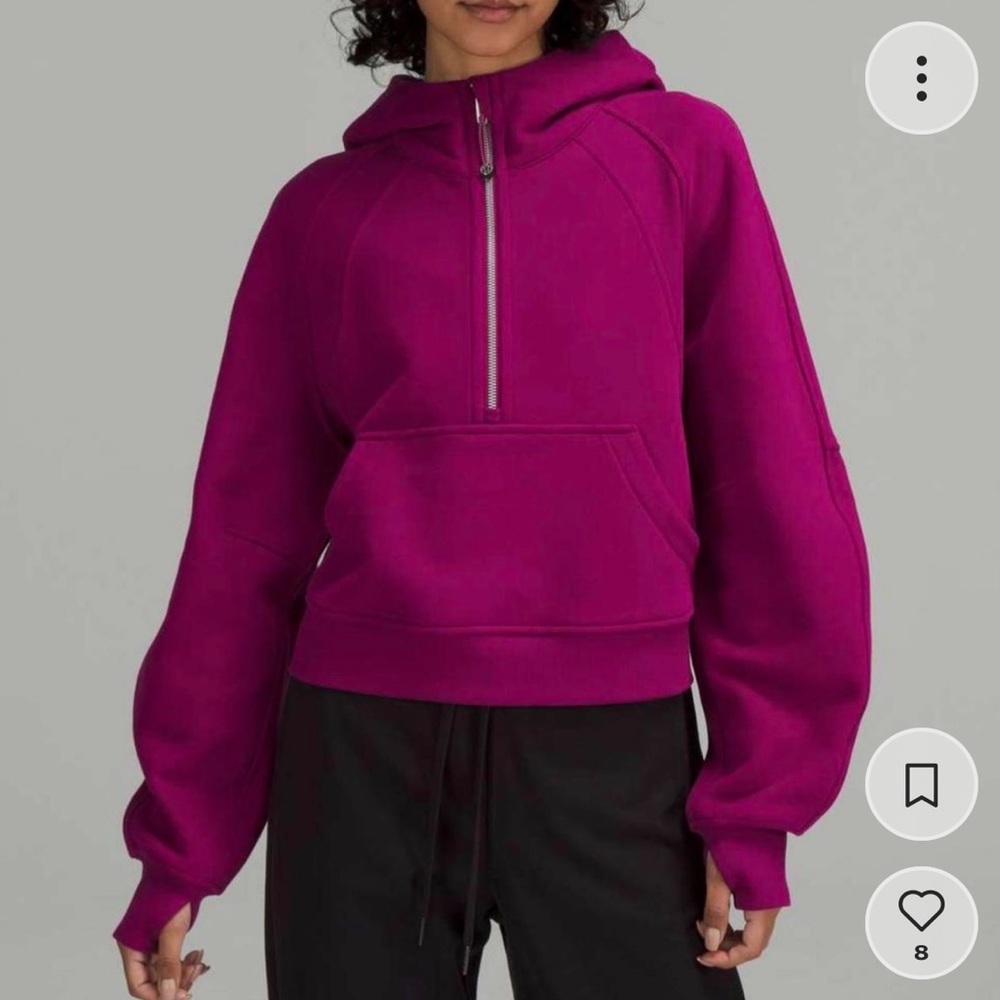Bookmark this hoodie listing
1000x1000 pixels.
click(921, 783)
